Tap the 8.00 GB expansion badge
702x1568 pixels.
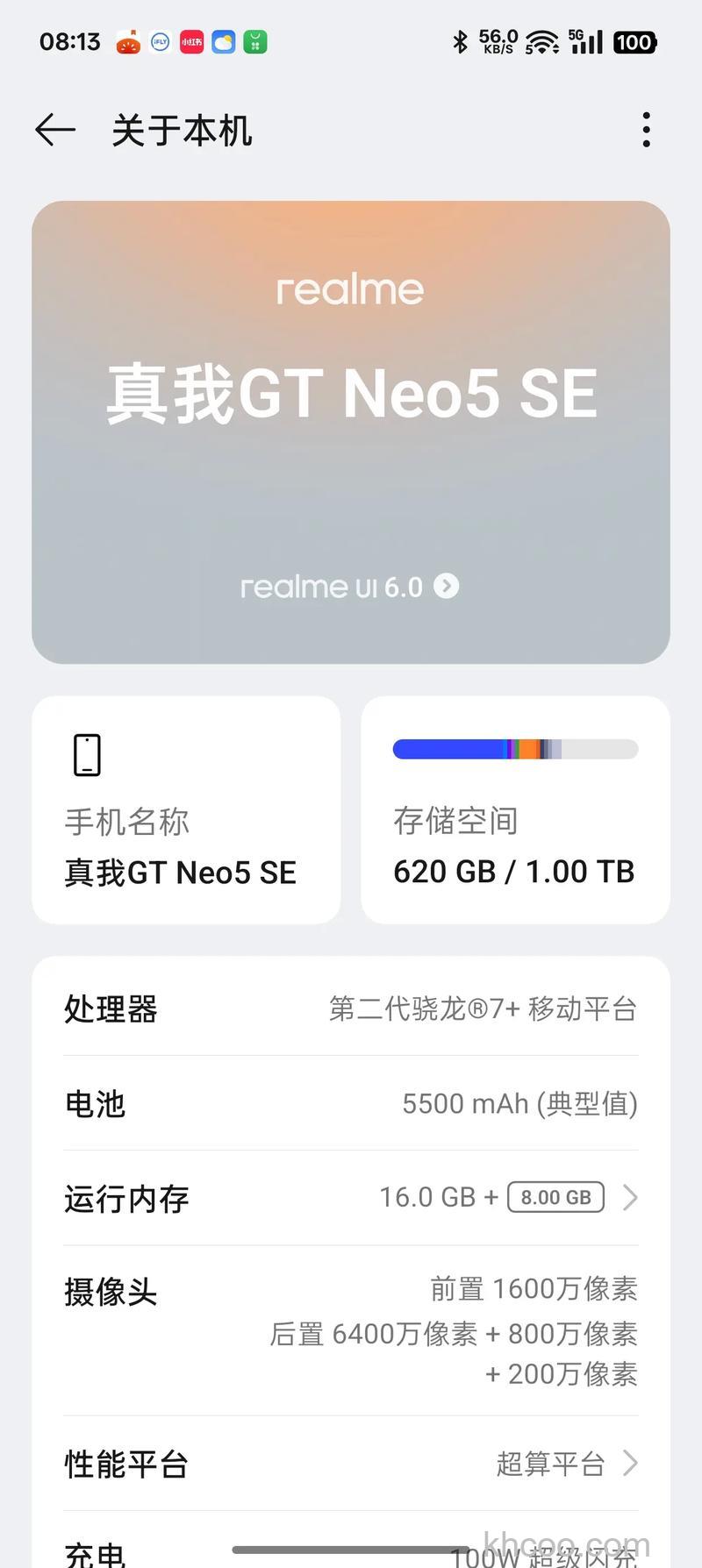click(555, 1197)
